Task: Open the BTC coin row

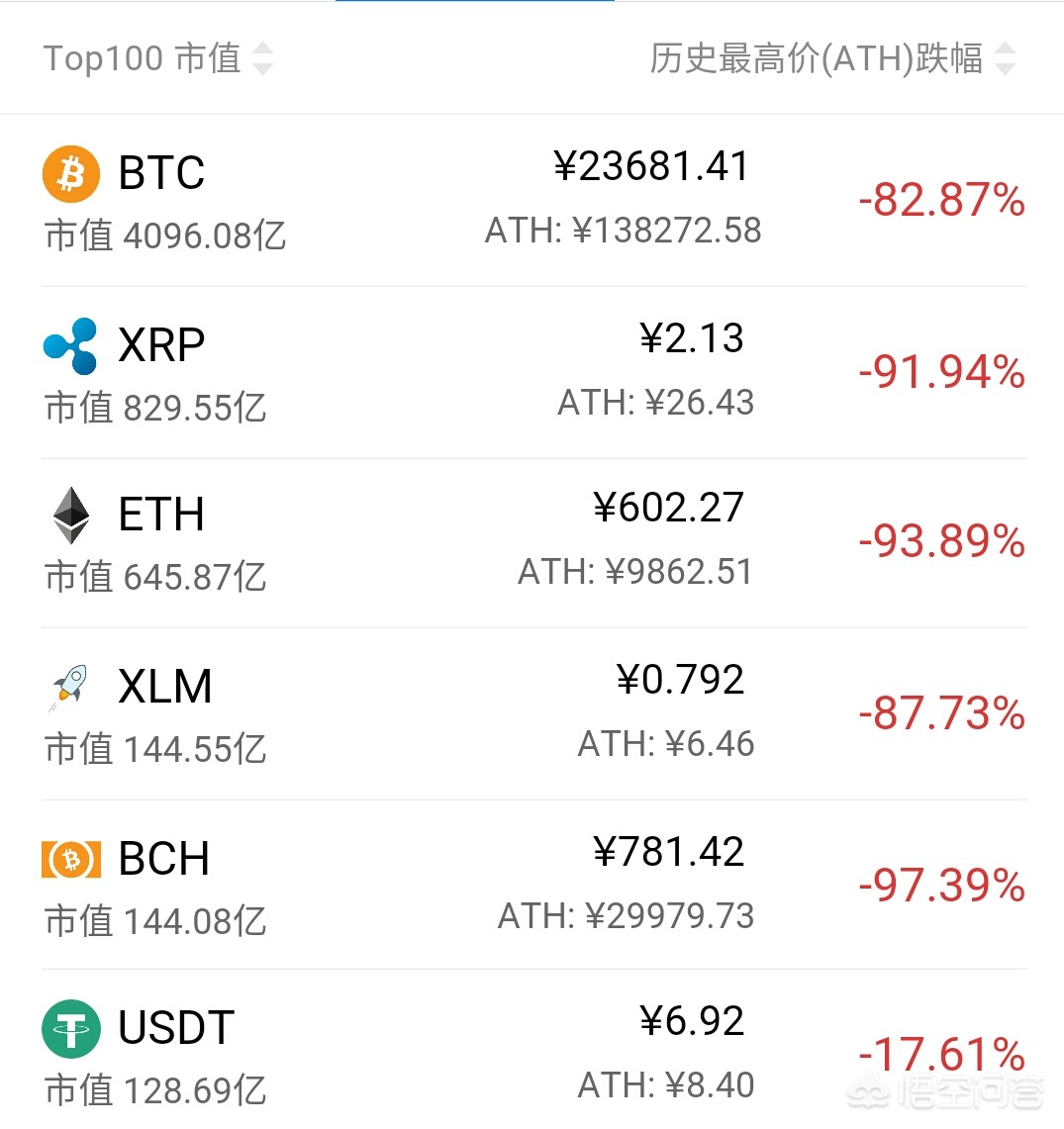Action: click(x=532, y=201)
